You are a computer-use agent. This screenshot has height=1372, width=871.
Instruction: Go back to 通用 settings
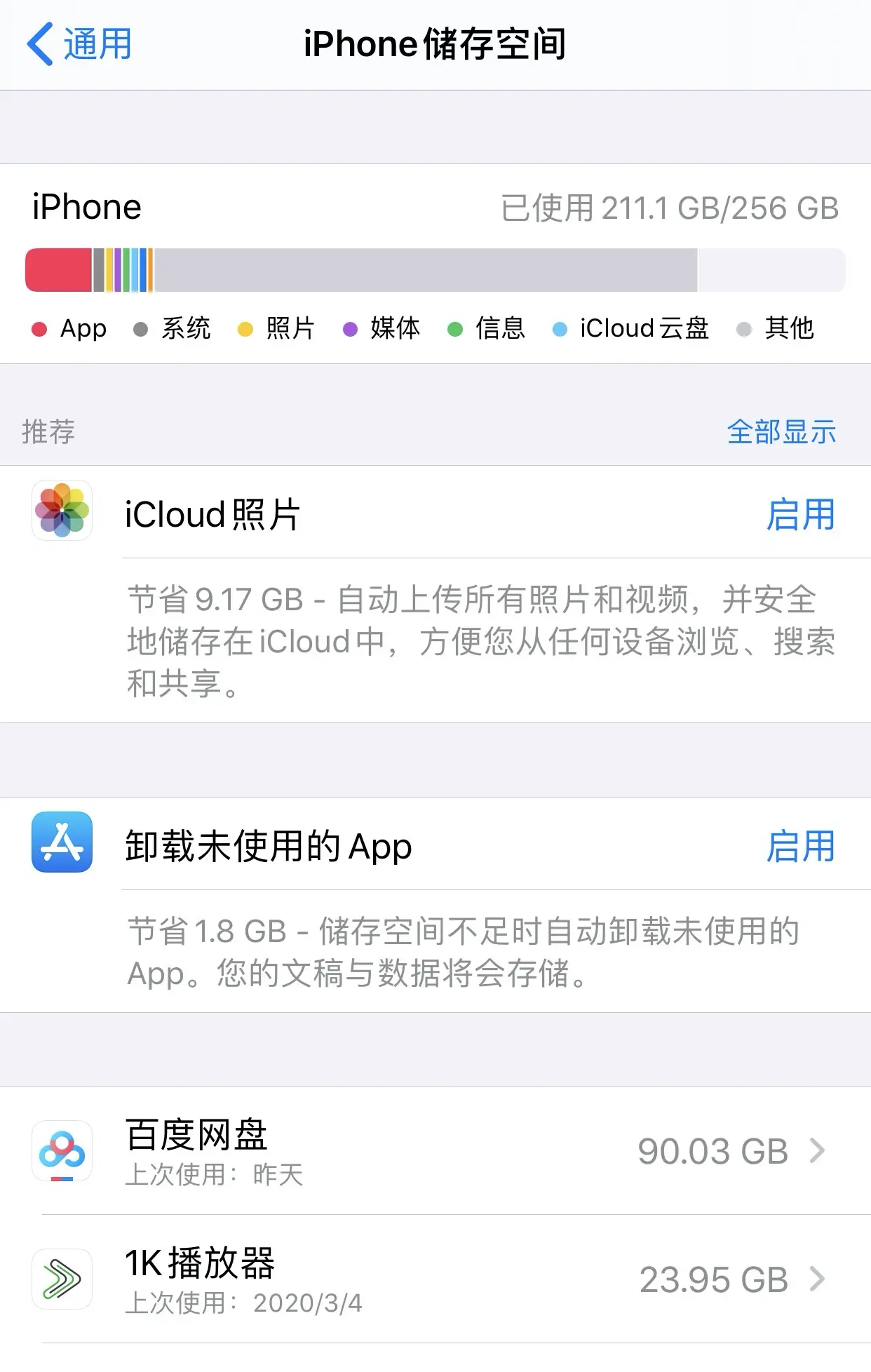(79, 43)
